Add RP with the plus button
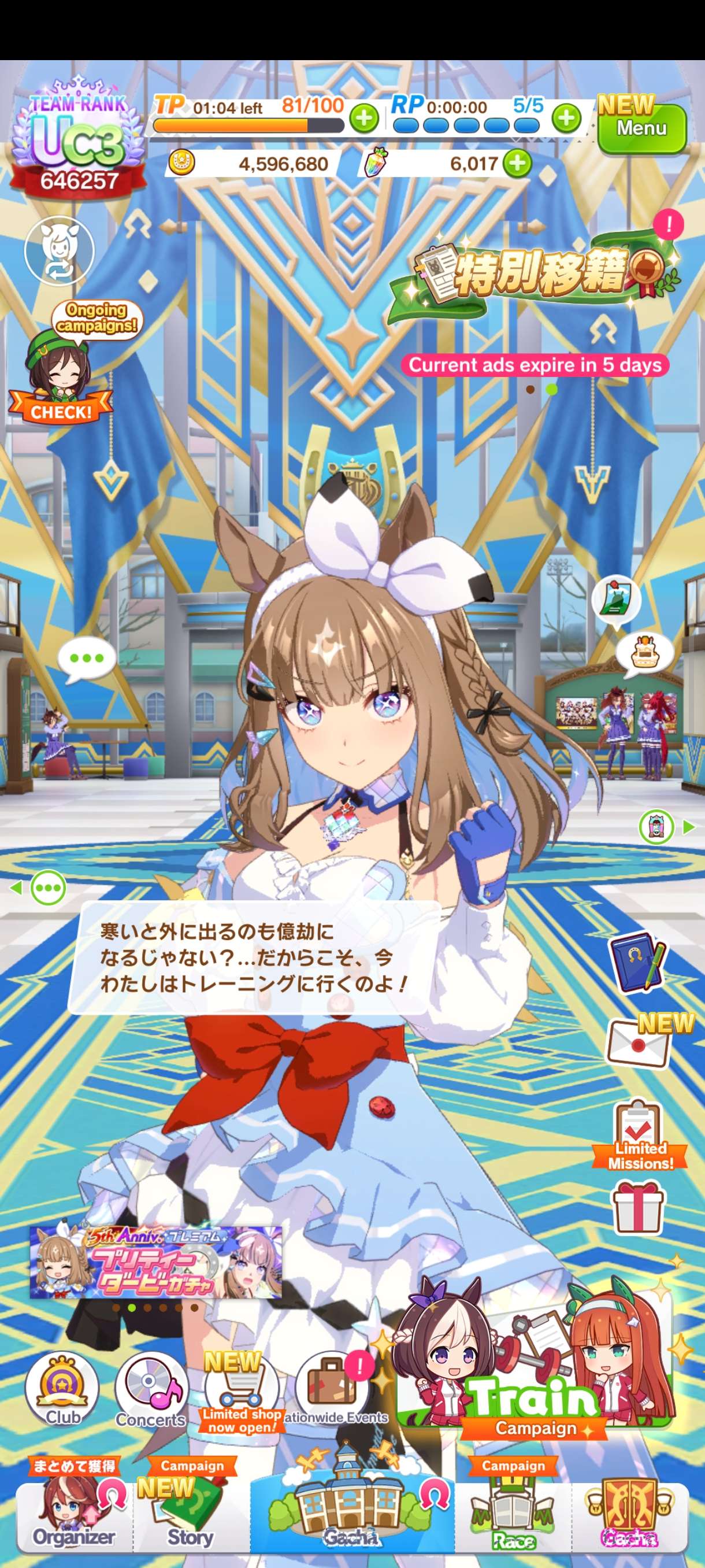Viewport: 705px width, 1568px height. coord(567,117)
